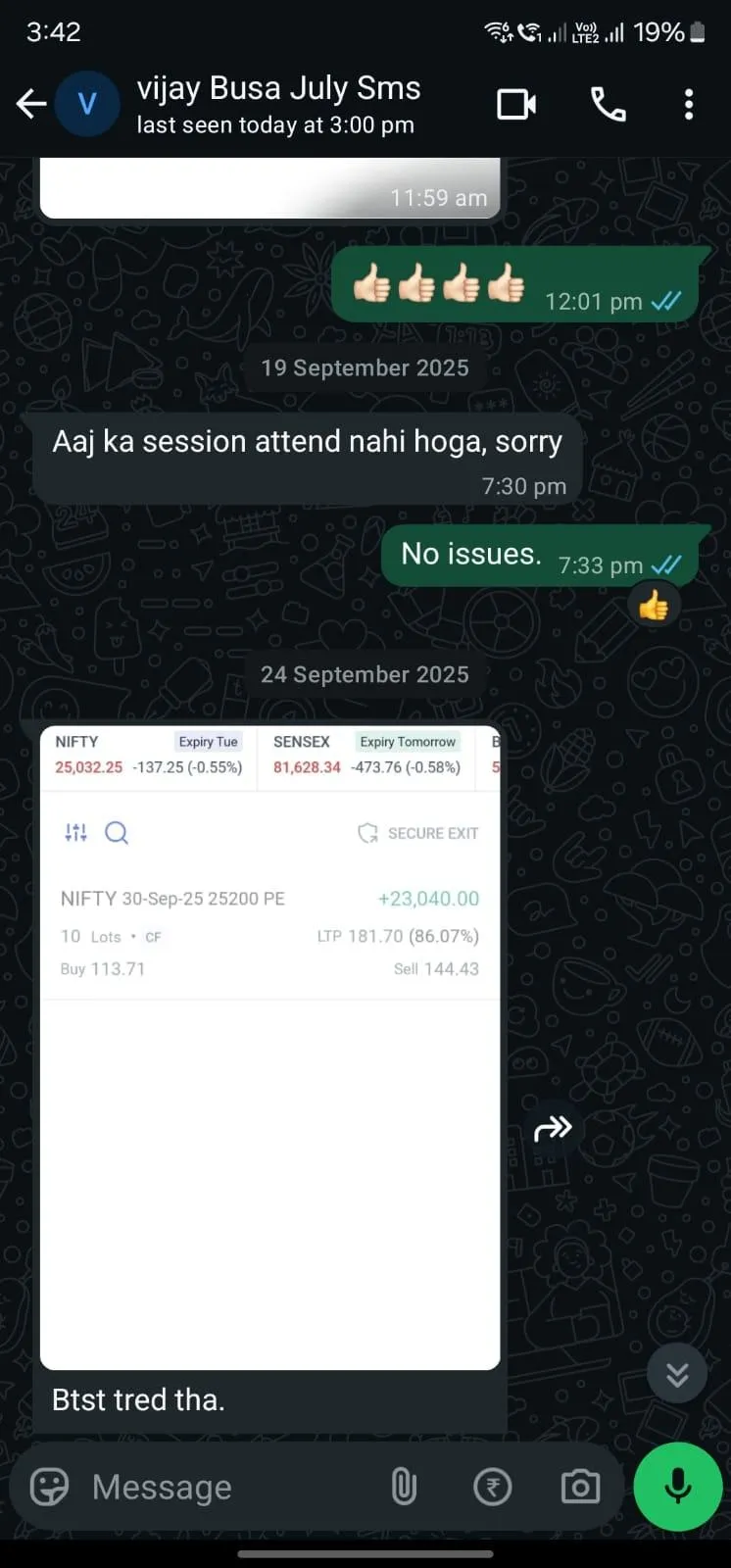Open the NIFTY trade screenshot image

[x=270, y=1047]
